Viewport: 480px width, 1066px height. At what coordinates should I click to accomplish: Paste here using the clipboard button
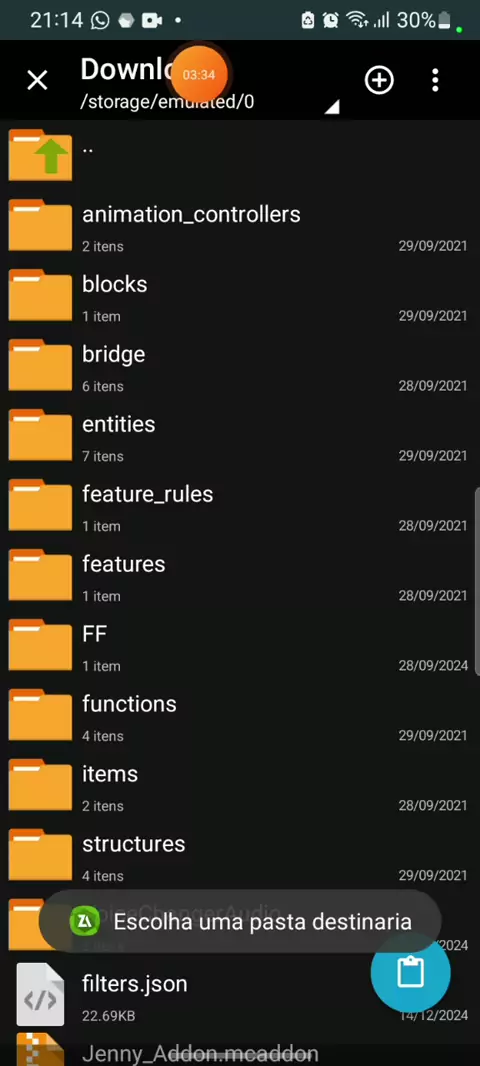tap(410, 972)
